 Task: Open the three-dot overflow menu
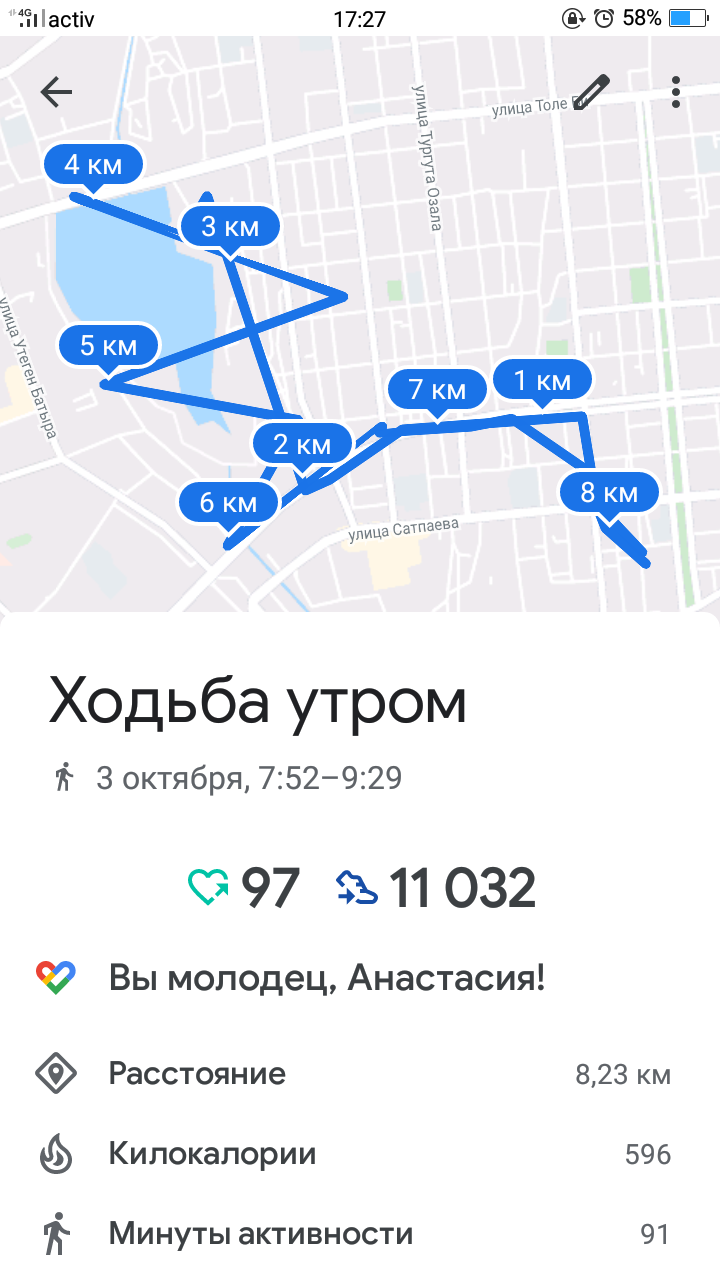676,92
